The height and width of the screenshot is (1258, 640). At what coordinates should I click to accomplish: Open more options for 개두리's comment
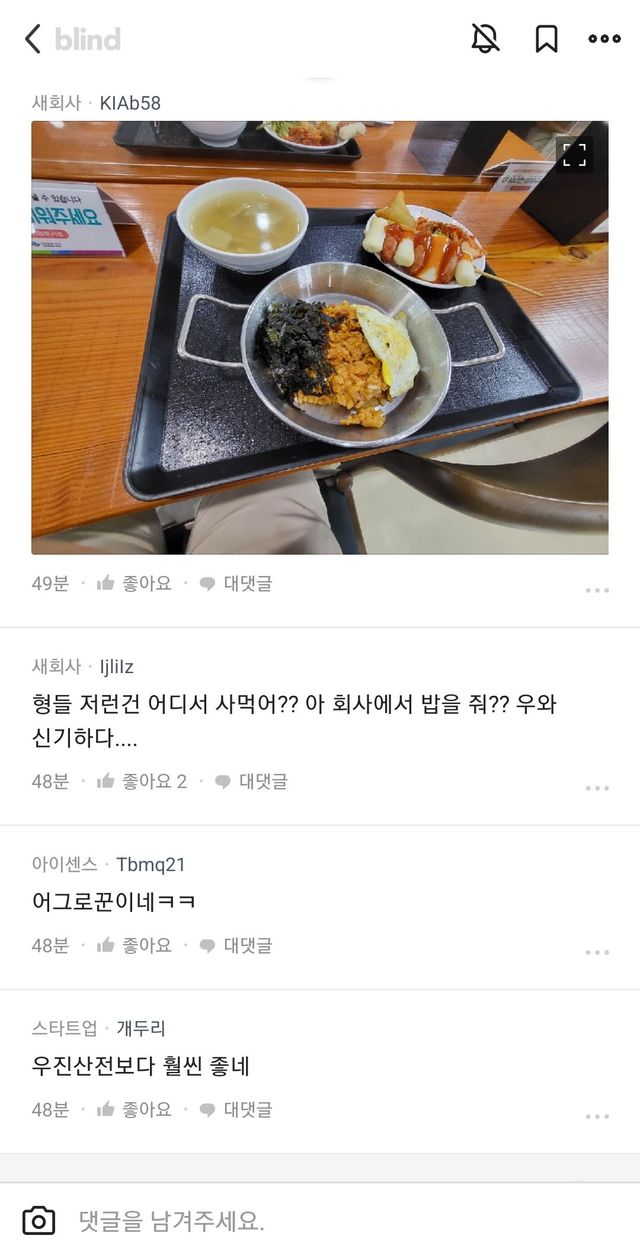597,1116
